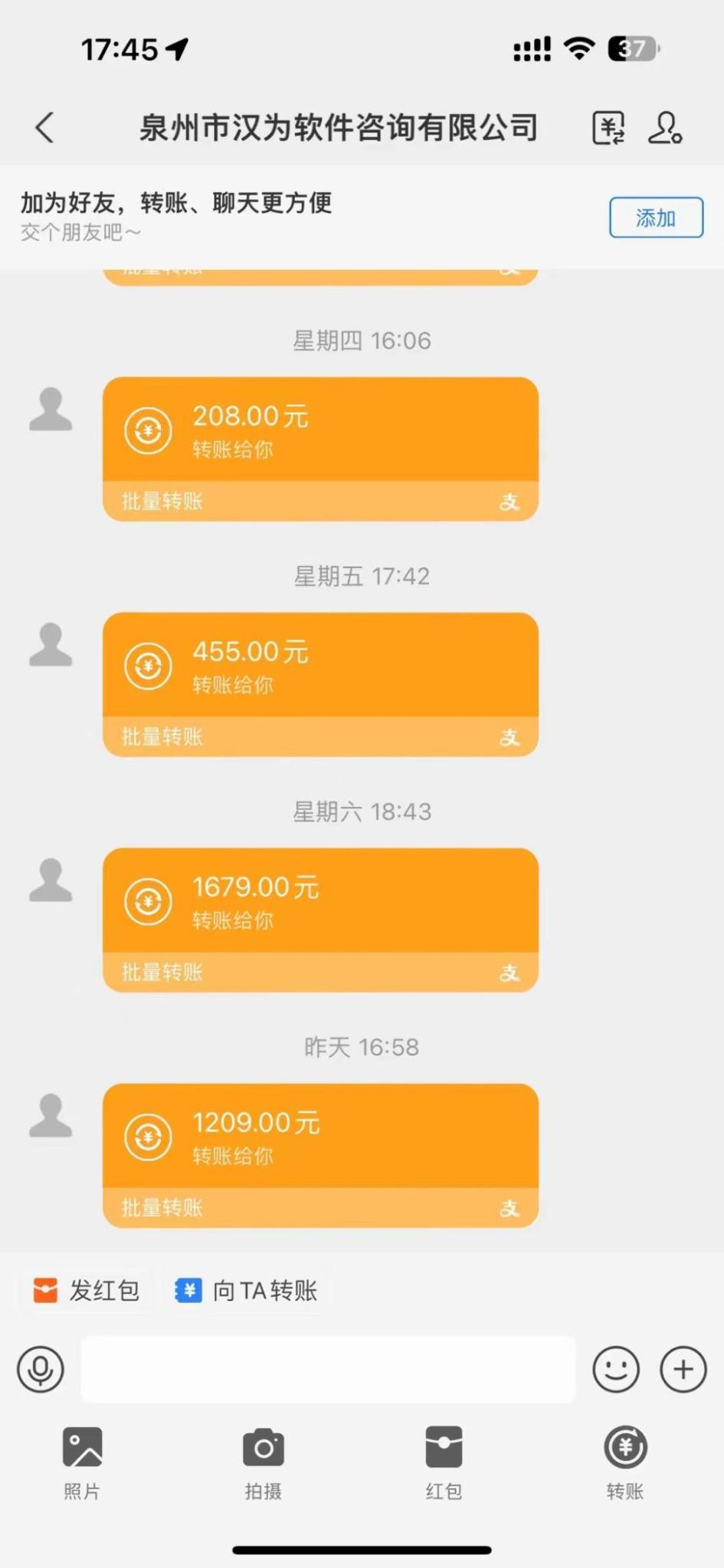Toggle the plus attachments panel
724x1568 pixels.
[x=683, y=1369]
